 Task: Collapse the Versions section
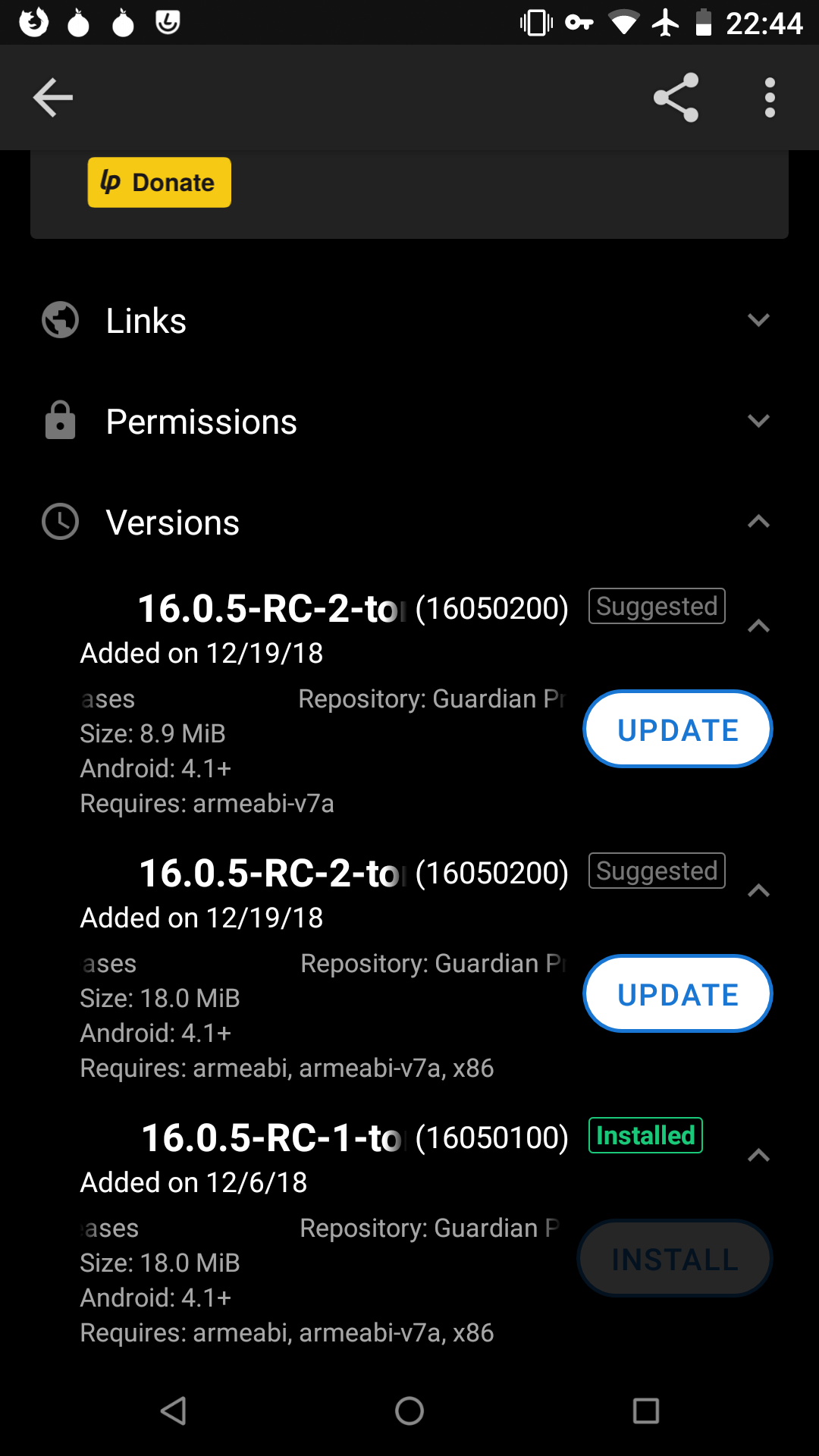(x=409, y=522)
